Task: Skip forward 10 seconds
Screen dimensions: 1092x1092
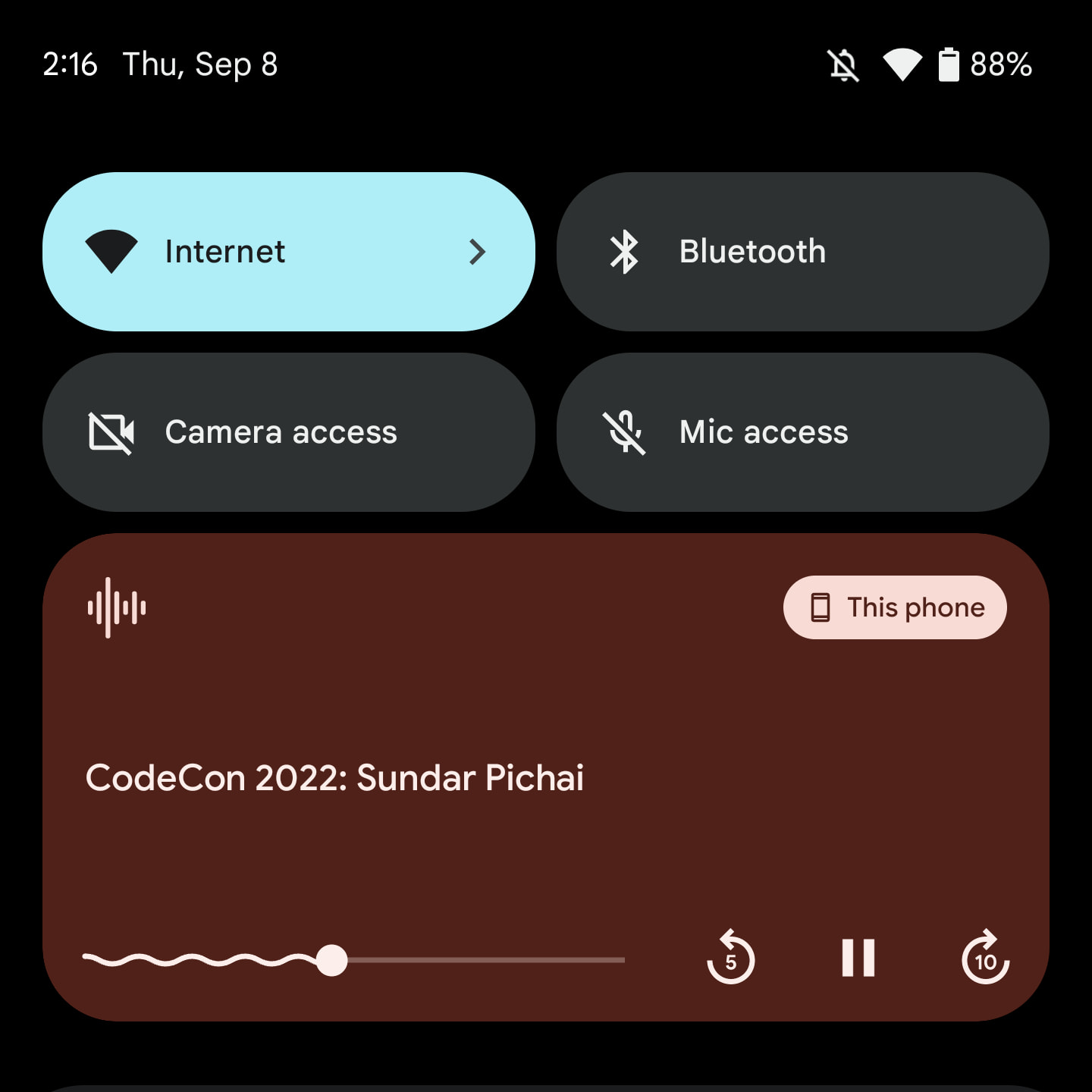Action: (x=985, y=959)
